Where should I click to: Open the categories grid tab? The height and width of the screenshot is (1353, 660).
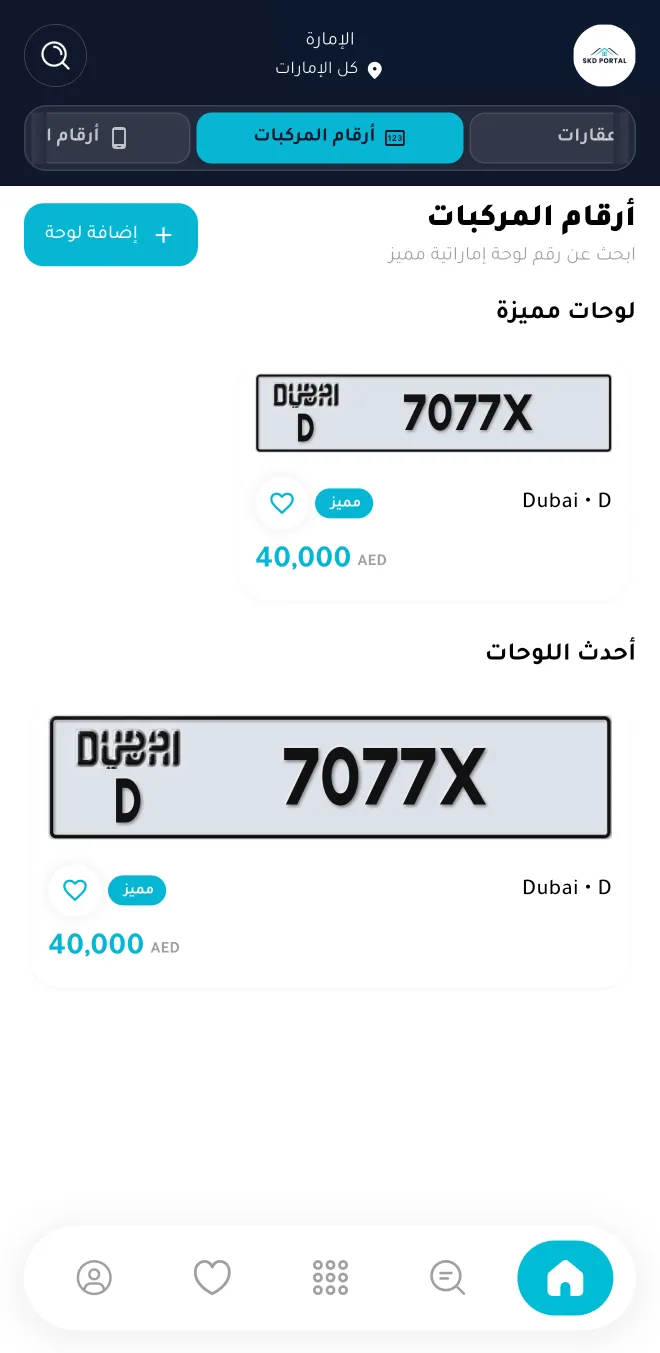(x=330, y=1278)
